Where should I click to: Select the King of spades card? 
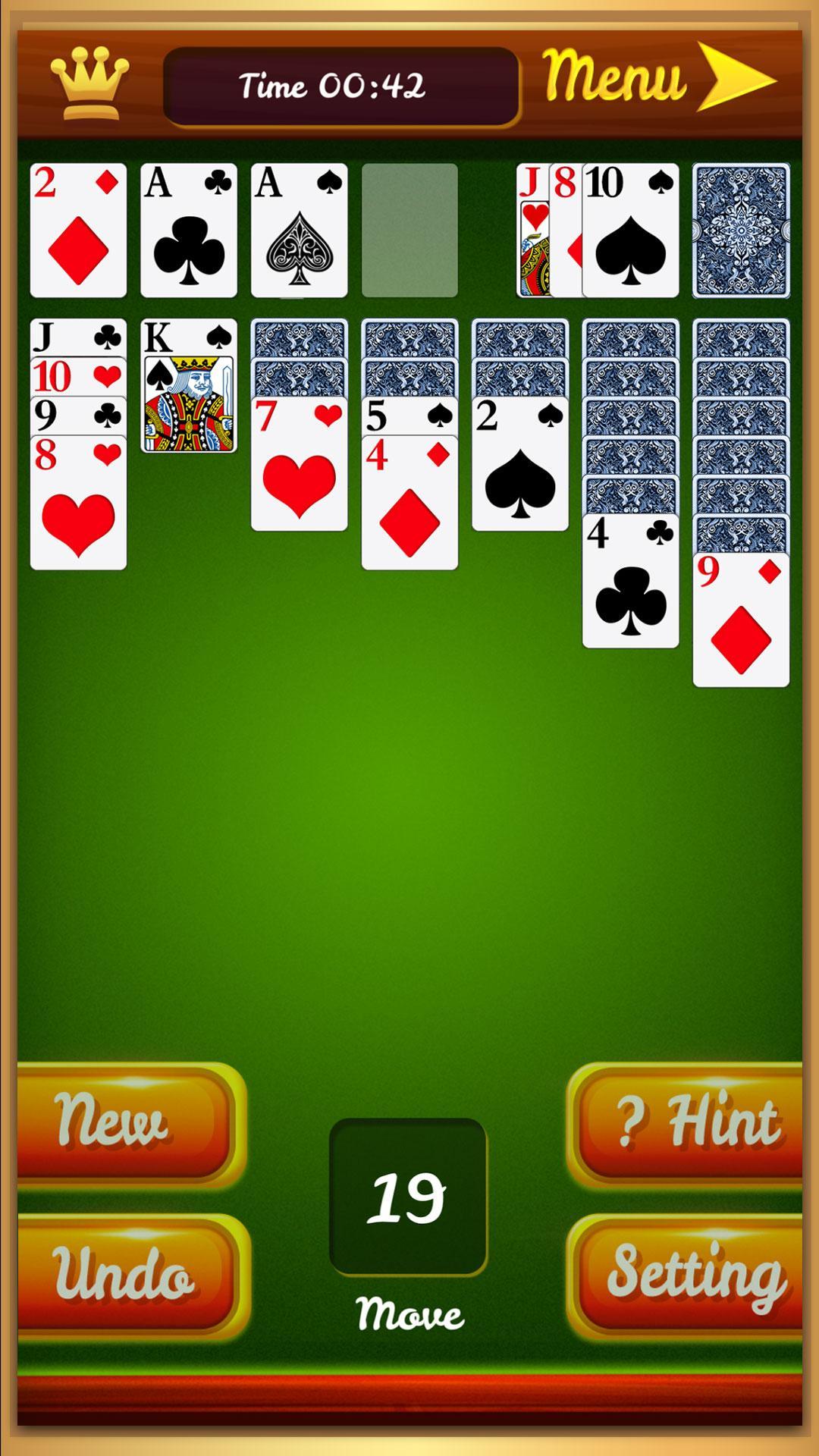click(188, 387)
